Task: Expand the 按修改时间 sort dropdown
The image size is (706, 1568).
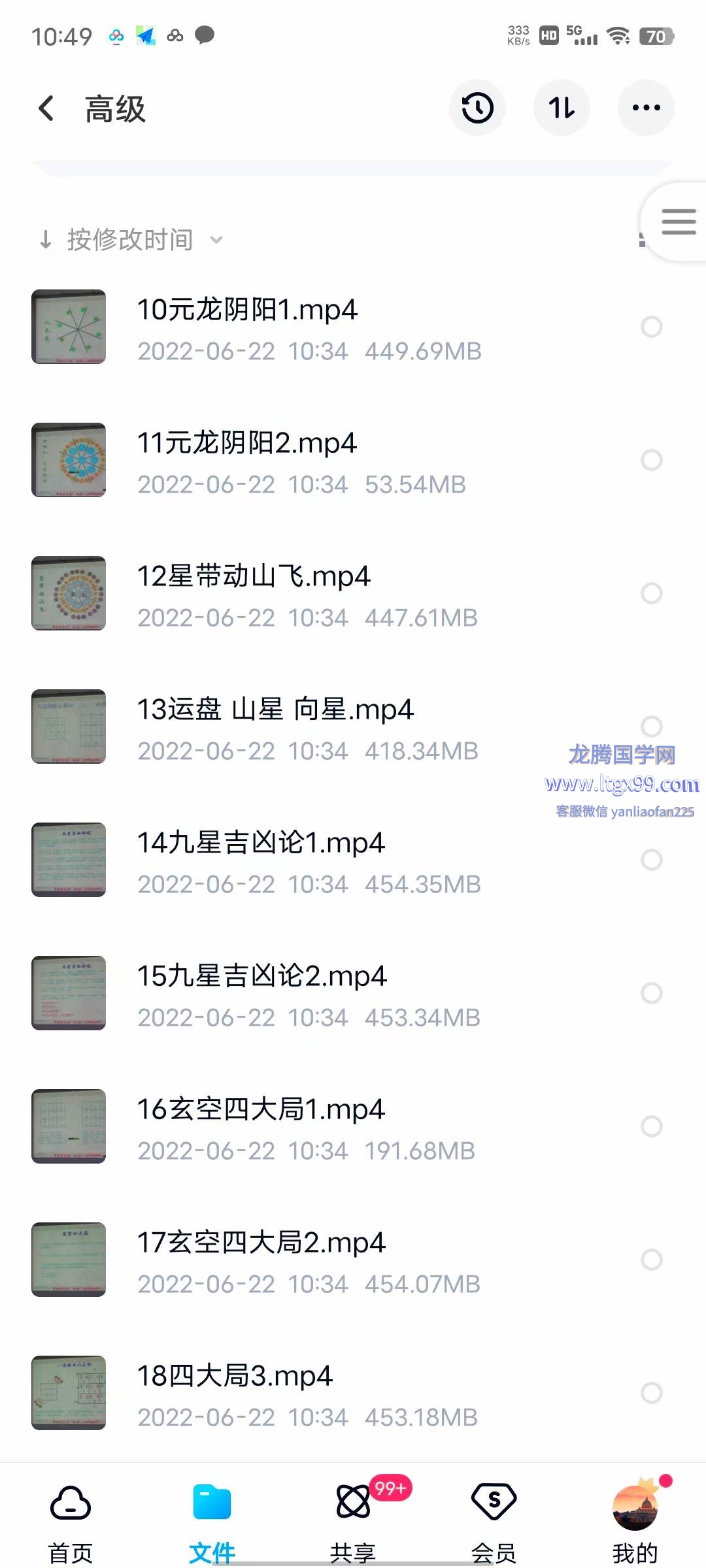Action: click(x=131, y=240)
